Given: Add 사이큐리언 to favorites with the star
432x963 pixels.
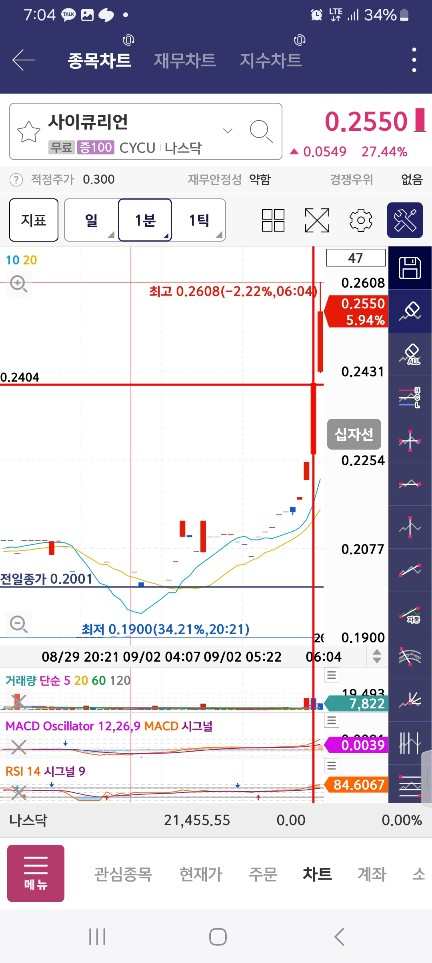Looking at the screenshot, I should tap(28, 131).
